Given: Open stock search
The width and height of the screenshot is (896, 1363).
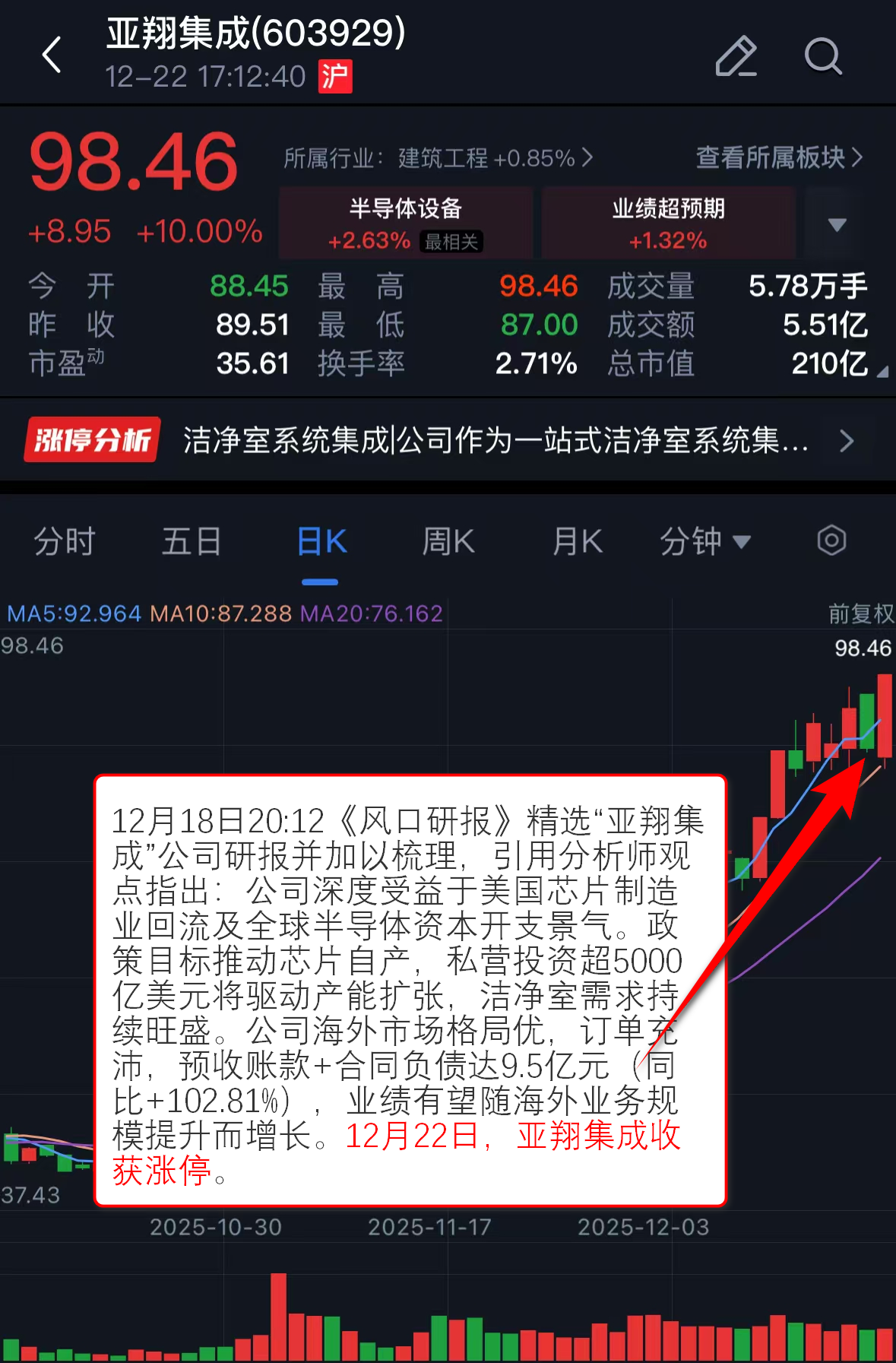Looking at the screenshot, I should (823, 56).
